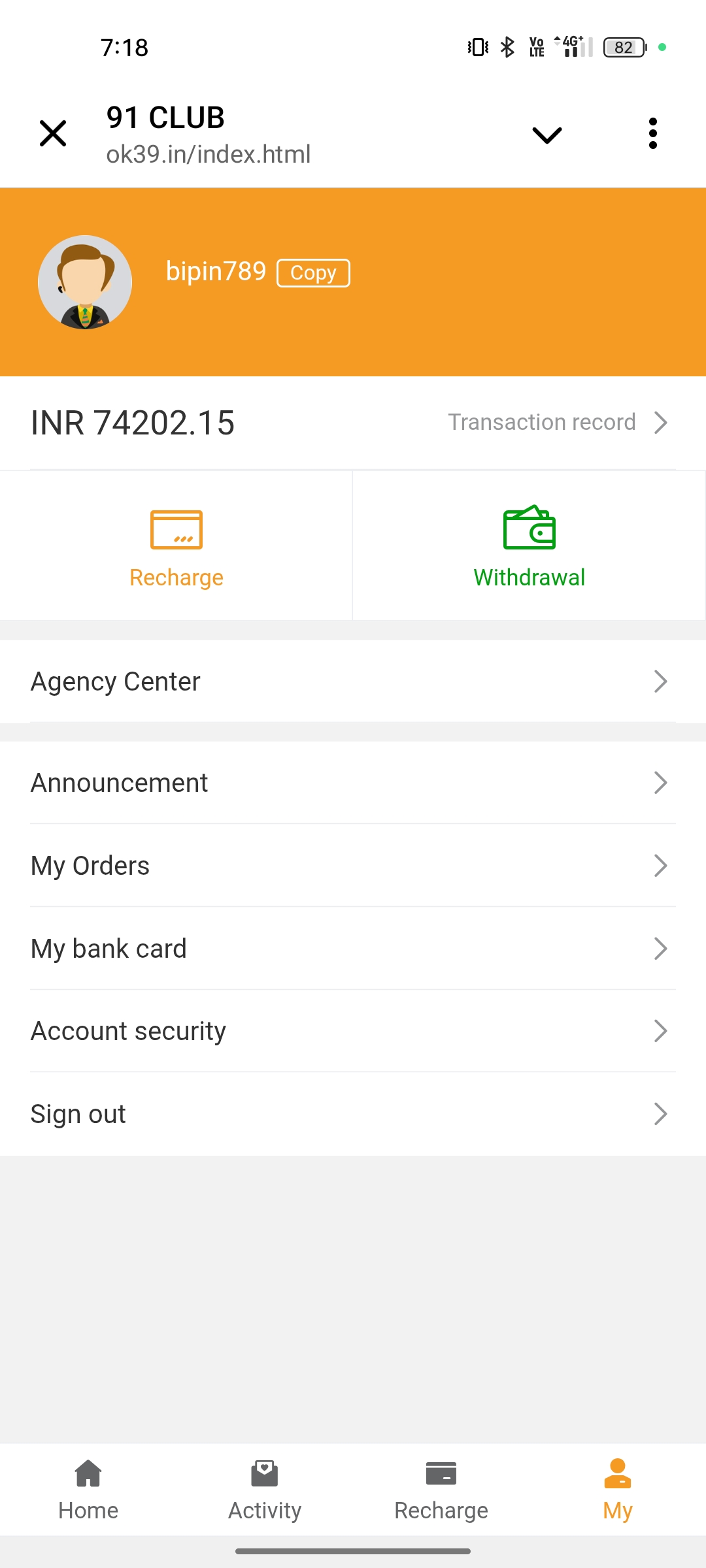The width and height of the screenshot is (706, 1568).
Task: Open Agency Center
Action: [353, 681]
